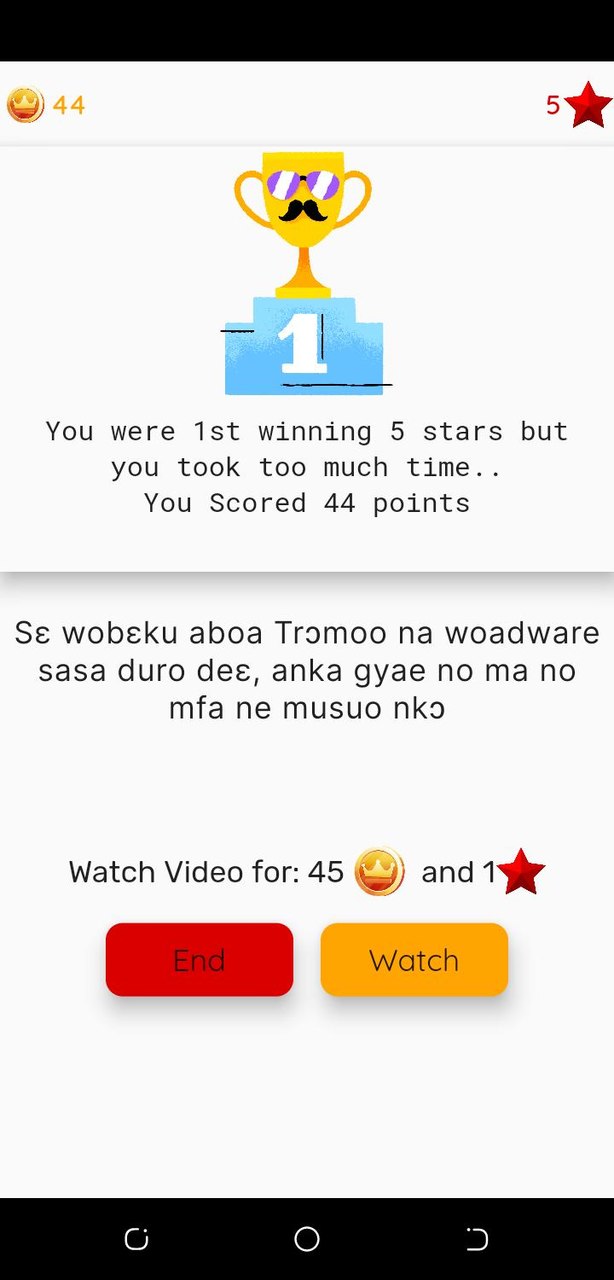Watch video for bonus coins
614x1280 pixels.
(414, 960)
